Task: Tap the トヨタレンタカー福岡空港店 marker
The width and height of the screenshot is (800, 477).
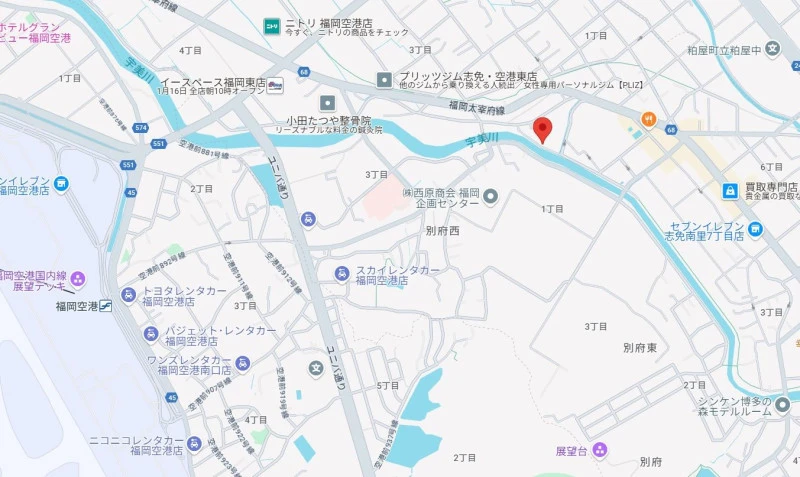Action: (x=129, y=294)
